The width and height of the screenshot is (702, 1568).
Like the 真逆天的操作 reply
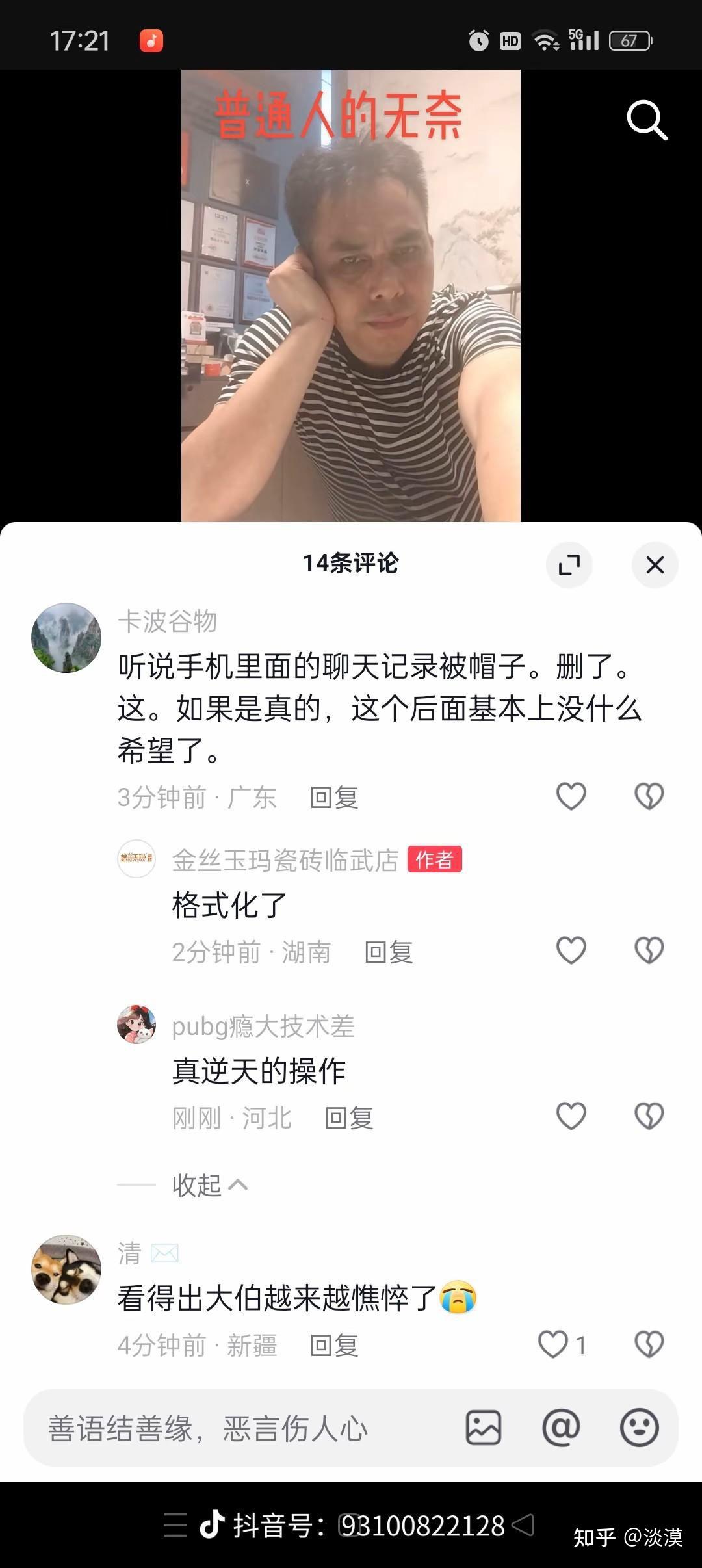[571, 1117]
